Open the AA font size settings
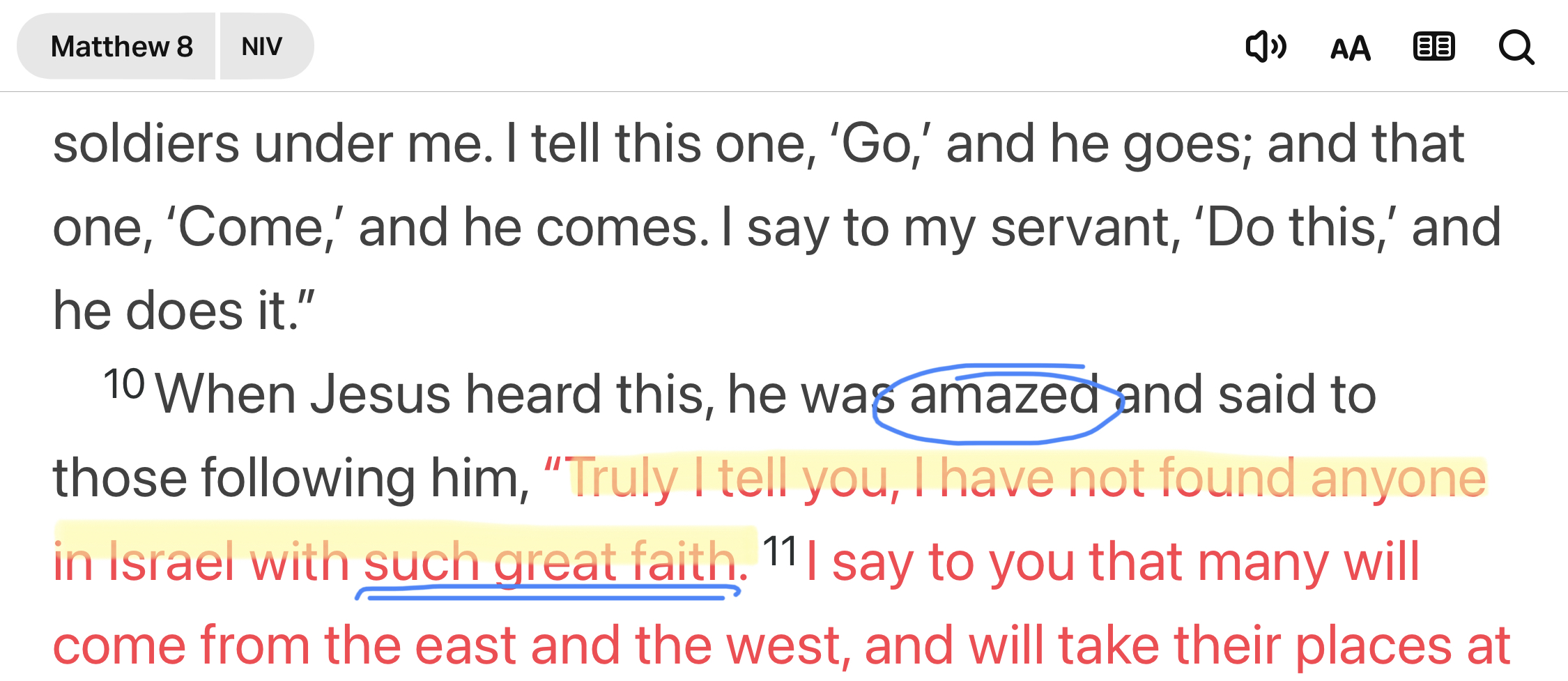 pos(1350,48)
